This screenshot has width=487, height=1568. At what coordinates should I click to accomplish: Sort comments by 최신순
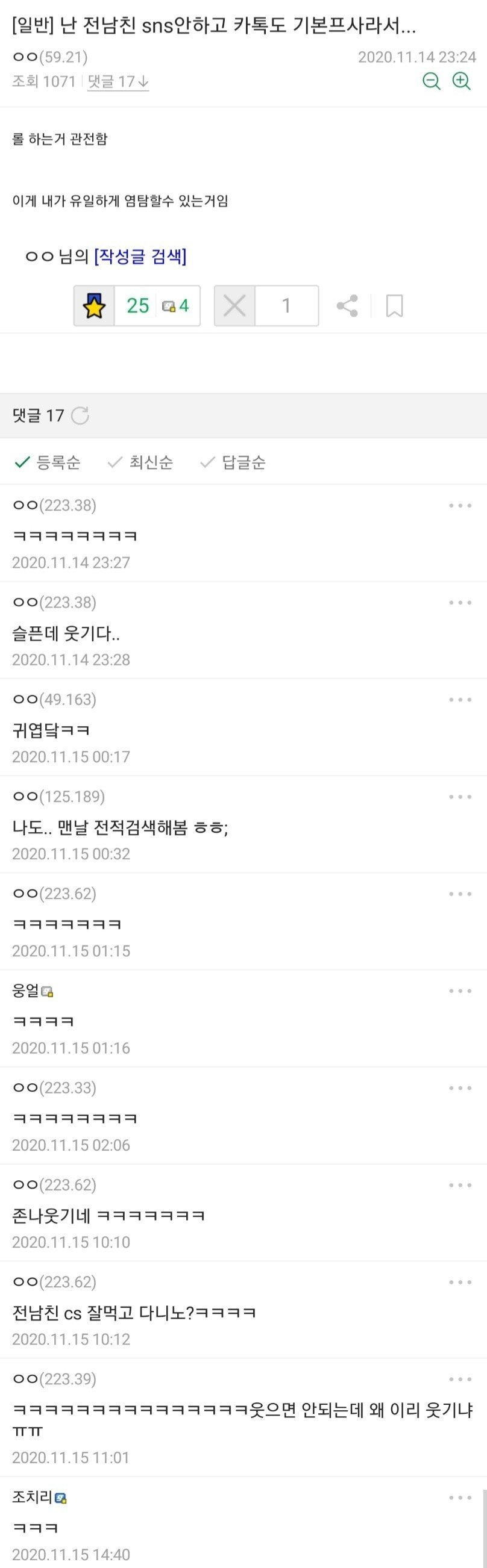click(x=140, y=462)
